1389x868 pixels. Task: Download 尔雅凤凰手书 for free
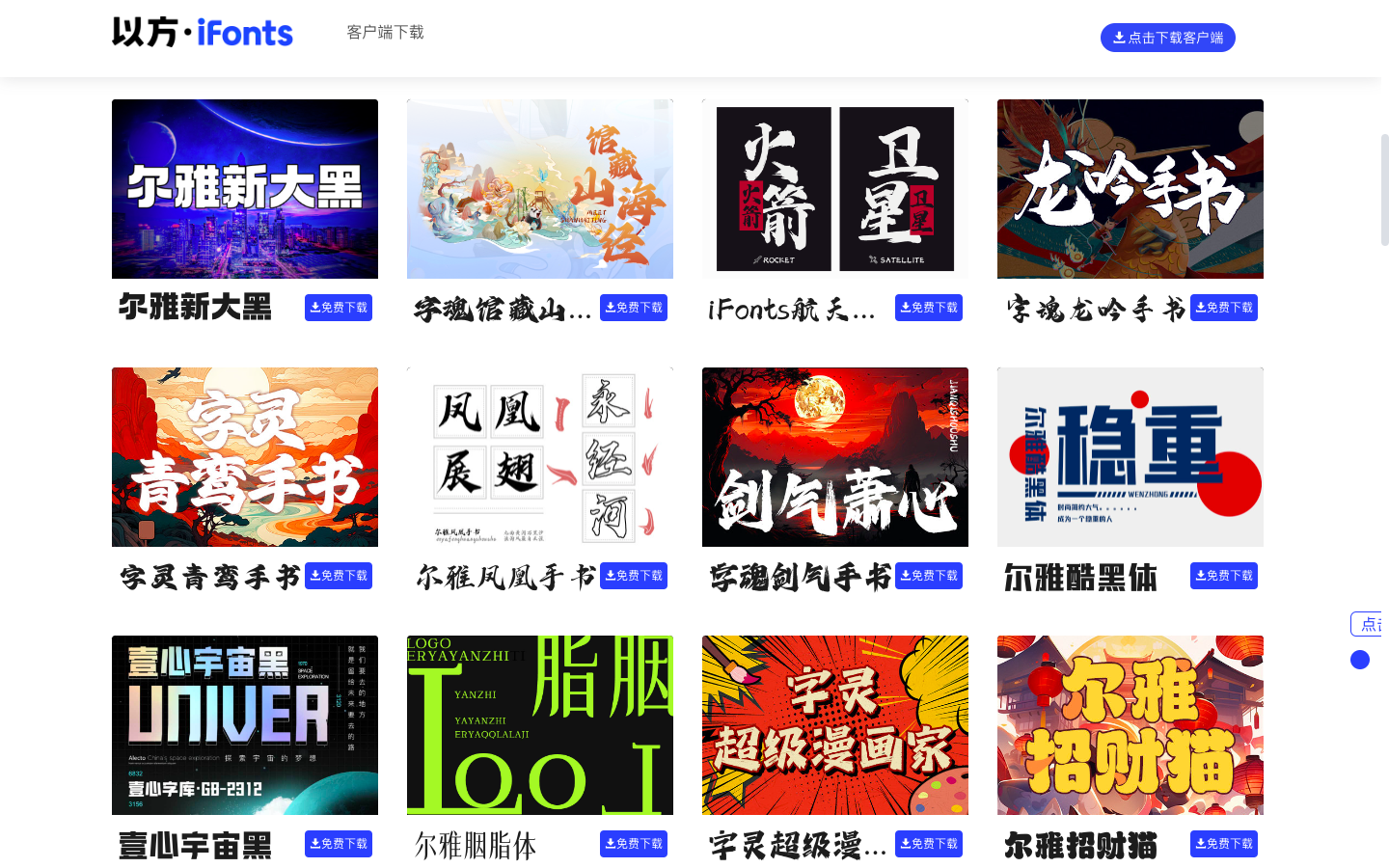pos(634,576)
